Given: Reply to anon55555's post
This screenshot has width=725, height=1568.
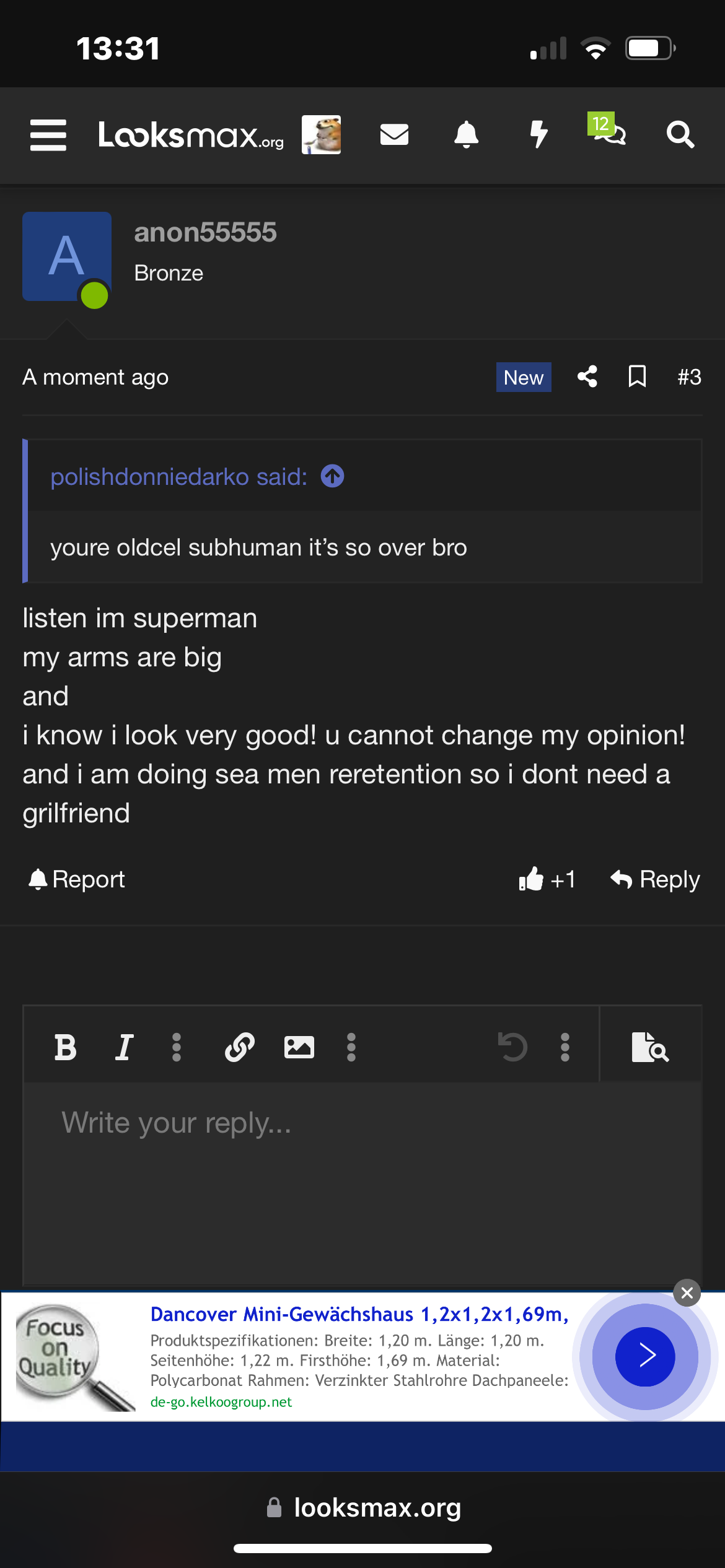Looking at the screenshot, I should (656, 879).
